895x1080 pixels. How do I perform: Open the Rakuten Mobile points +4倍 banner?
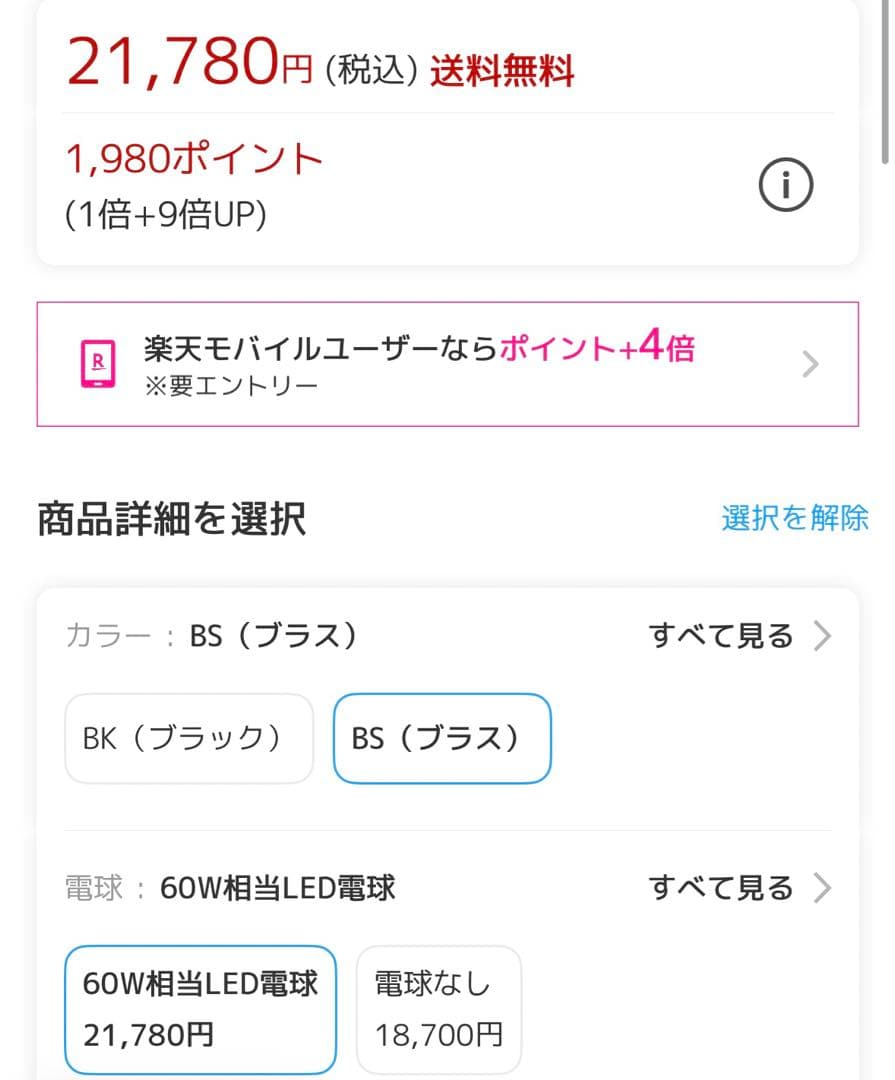(x=447, y=364)
